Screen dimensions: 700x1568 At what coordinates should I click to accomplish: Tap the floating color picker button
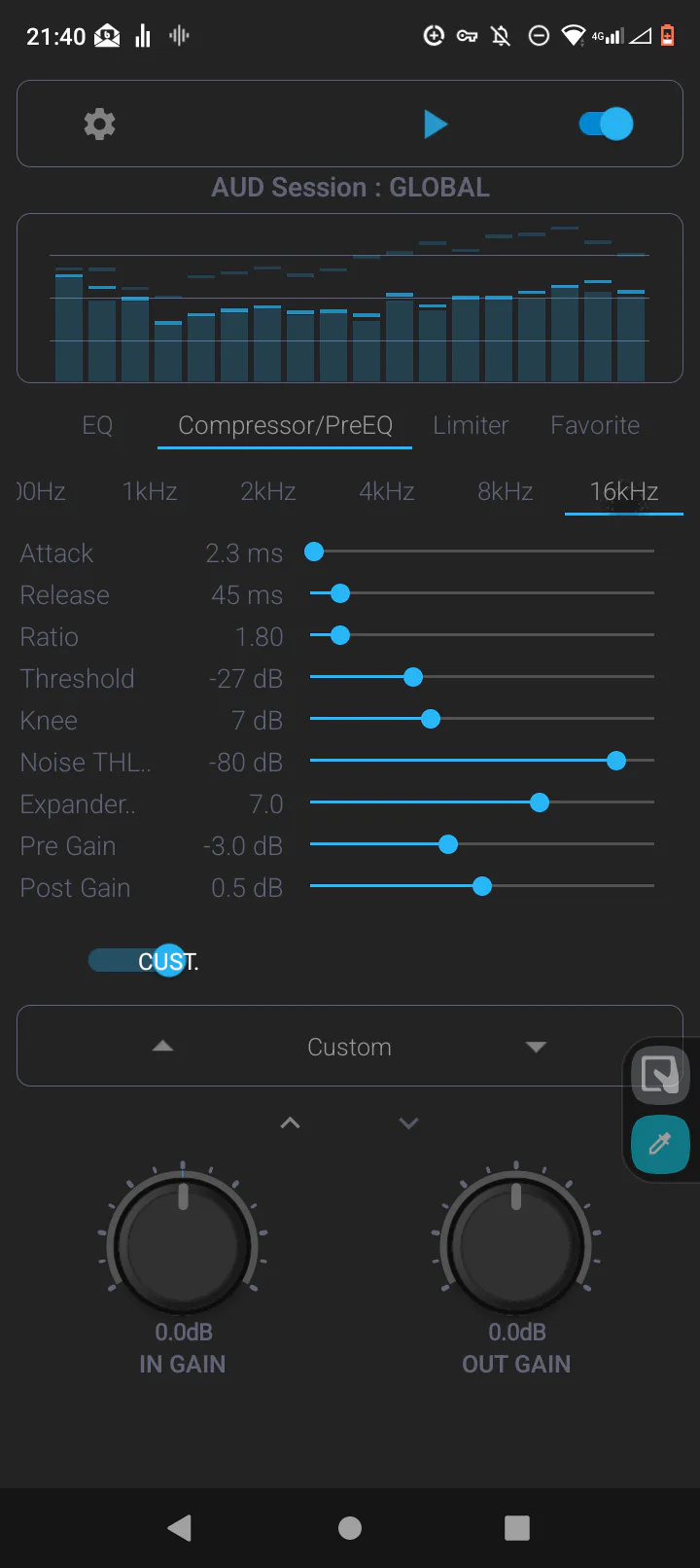tap(660, 1144)
